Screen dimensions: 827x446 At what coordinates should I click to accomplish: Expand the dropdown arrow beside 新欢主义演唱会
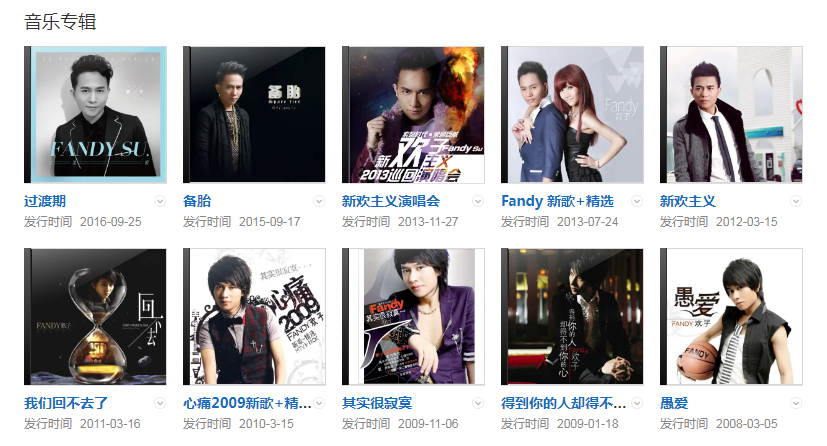(478, 201)
